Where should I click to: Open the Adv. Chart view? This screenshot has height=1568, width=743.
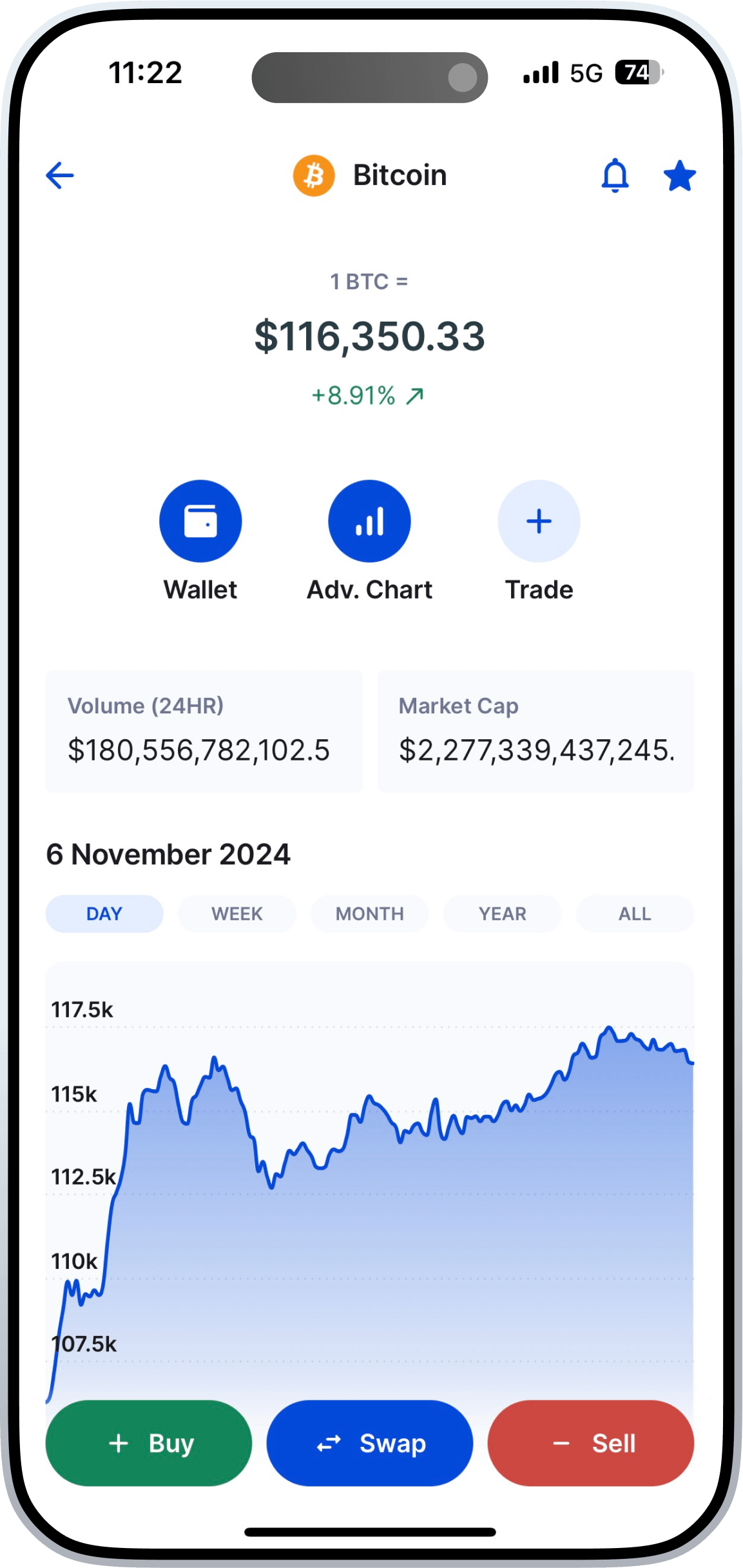(369, 521)
